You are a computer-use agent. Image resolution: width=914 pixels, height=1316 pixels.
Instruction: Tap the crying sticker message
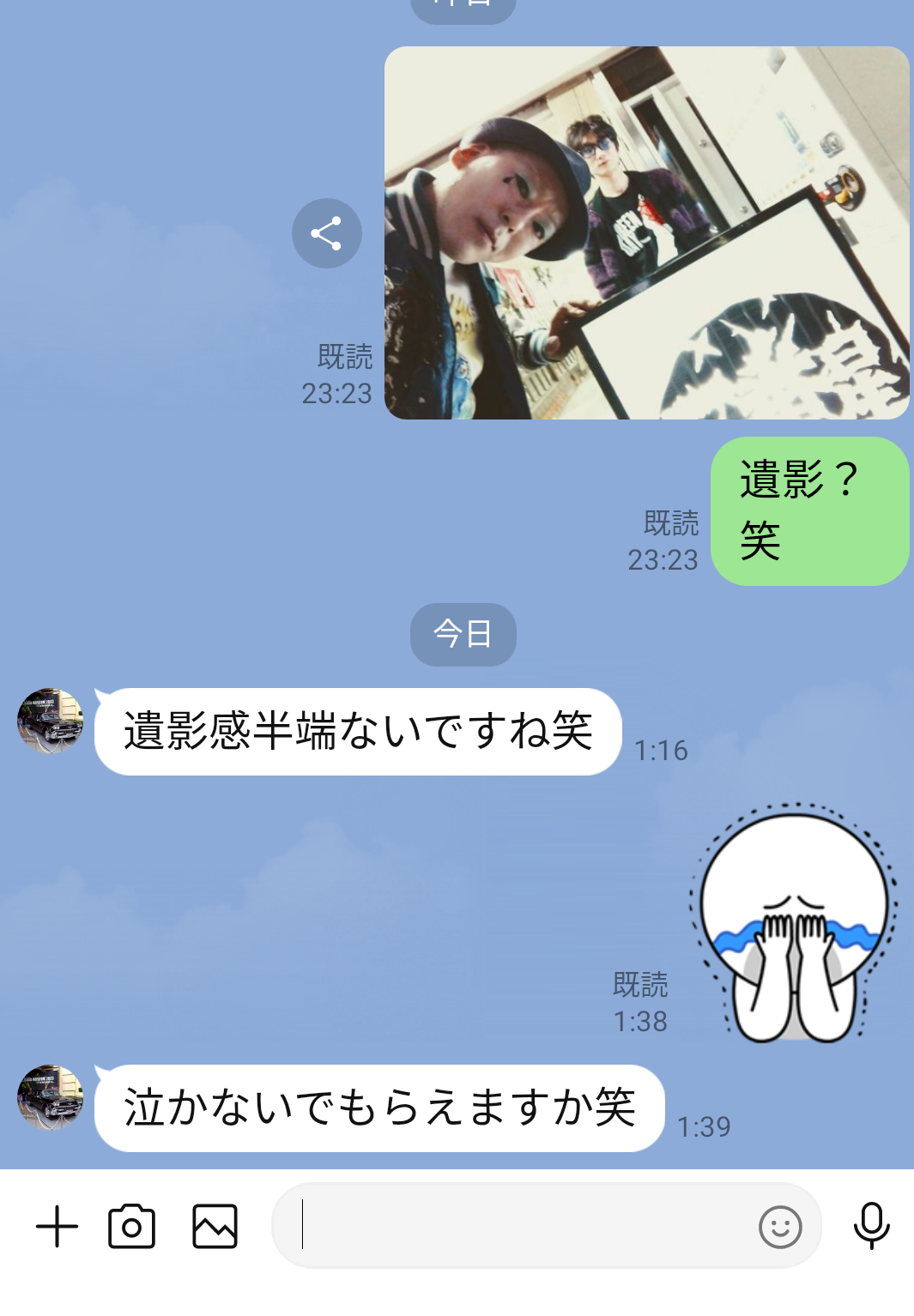coord(794,923)
